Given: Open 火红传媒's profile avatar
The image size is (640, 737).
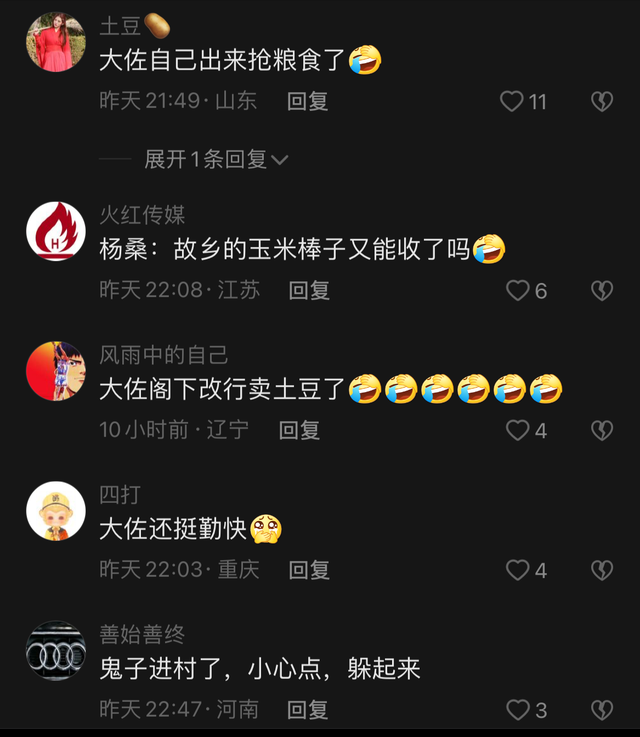Looking at the screenshot, I should [x=55, y=231].
